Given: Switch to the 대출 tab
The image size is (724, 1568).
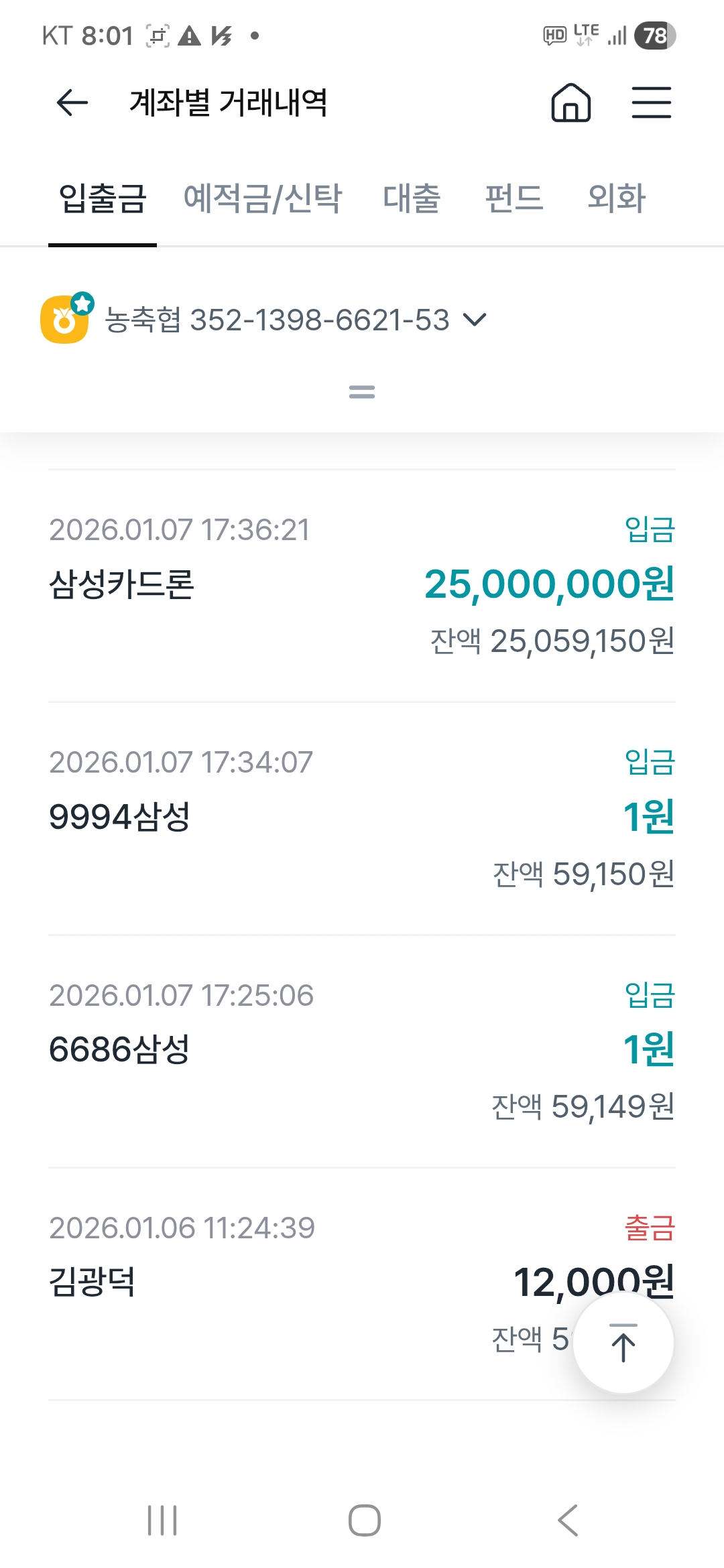Looking at the screenshot, I should click(412, 198).
